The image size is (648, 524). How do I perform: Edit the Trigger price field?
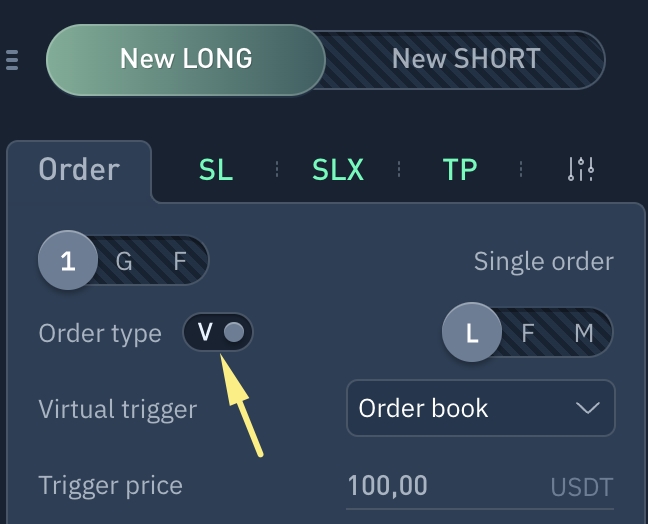440,487
